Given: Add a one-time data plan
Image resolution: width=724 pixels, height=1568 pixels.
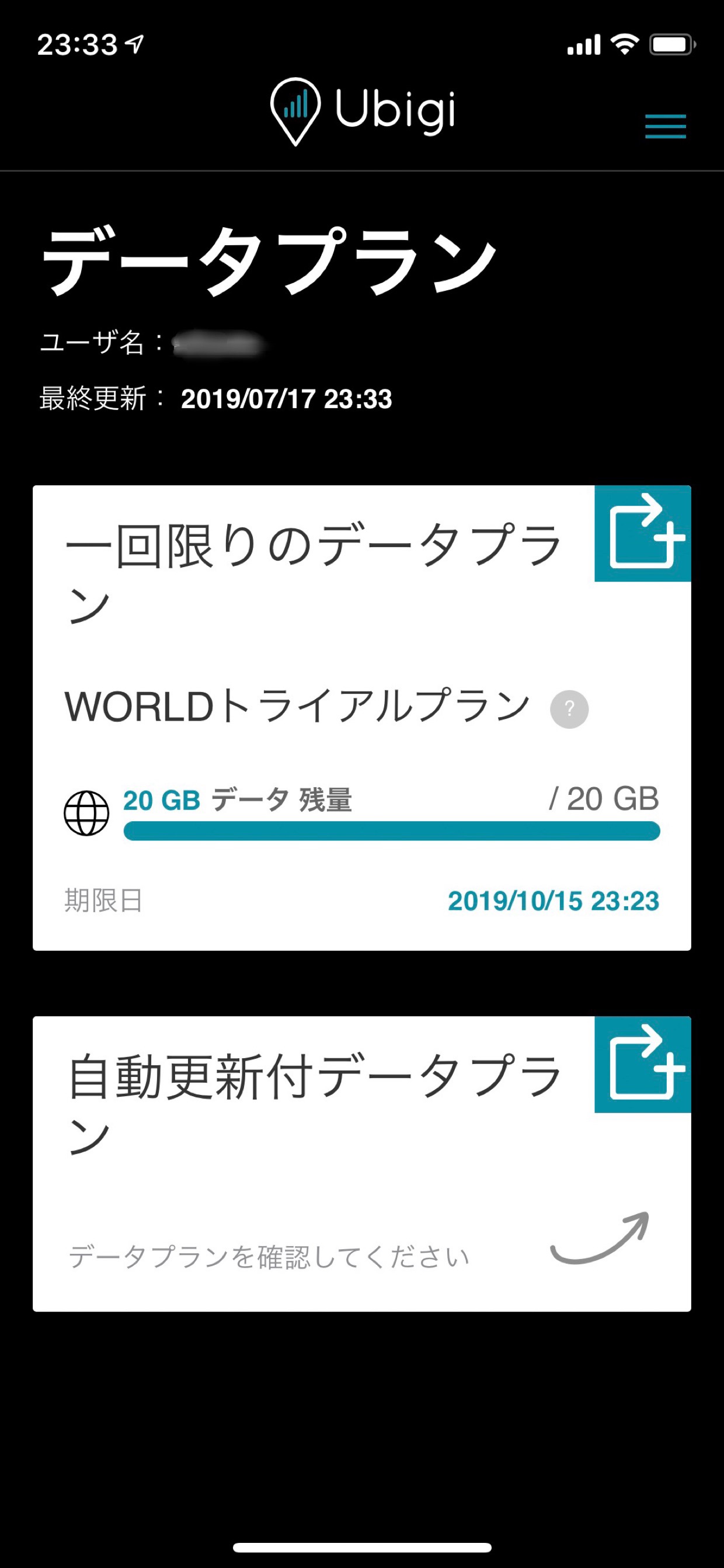Looking at the screenshot, I should [642, 533].
